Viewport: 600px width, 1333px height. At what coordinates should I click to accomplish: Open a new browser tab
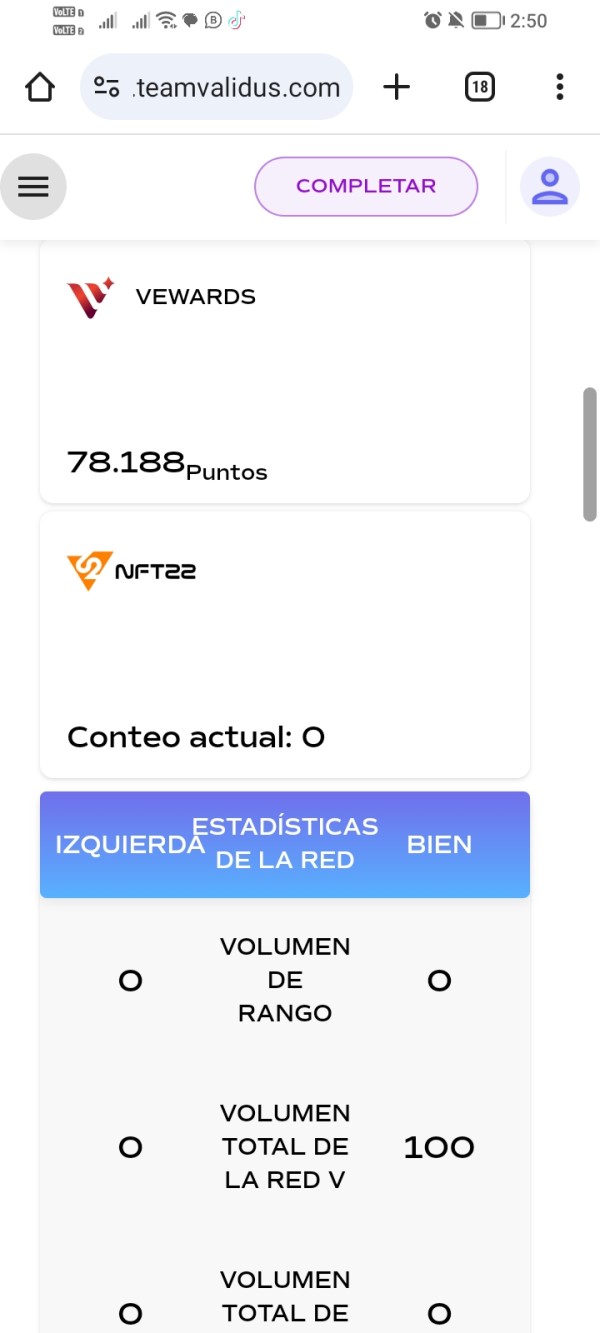pyautogui.click(x=397, y=88)
